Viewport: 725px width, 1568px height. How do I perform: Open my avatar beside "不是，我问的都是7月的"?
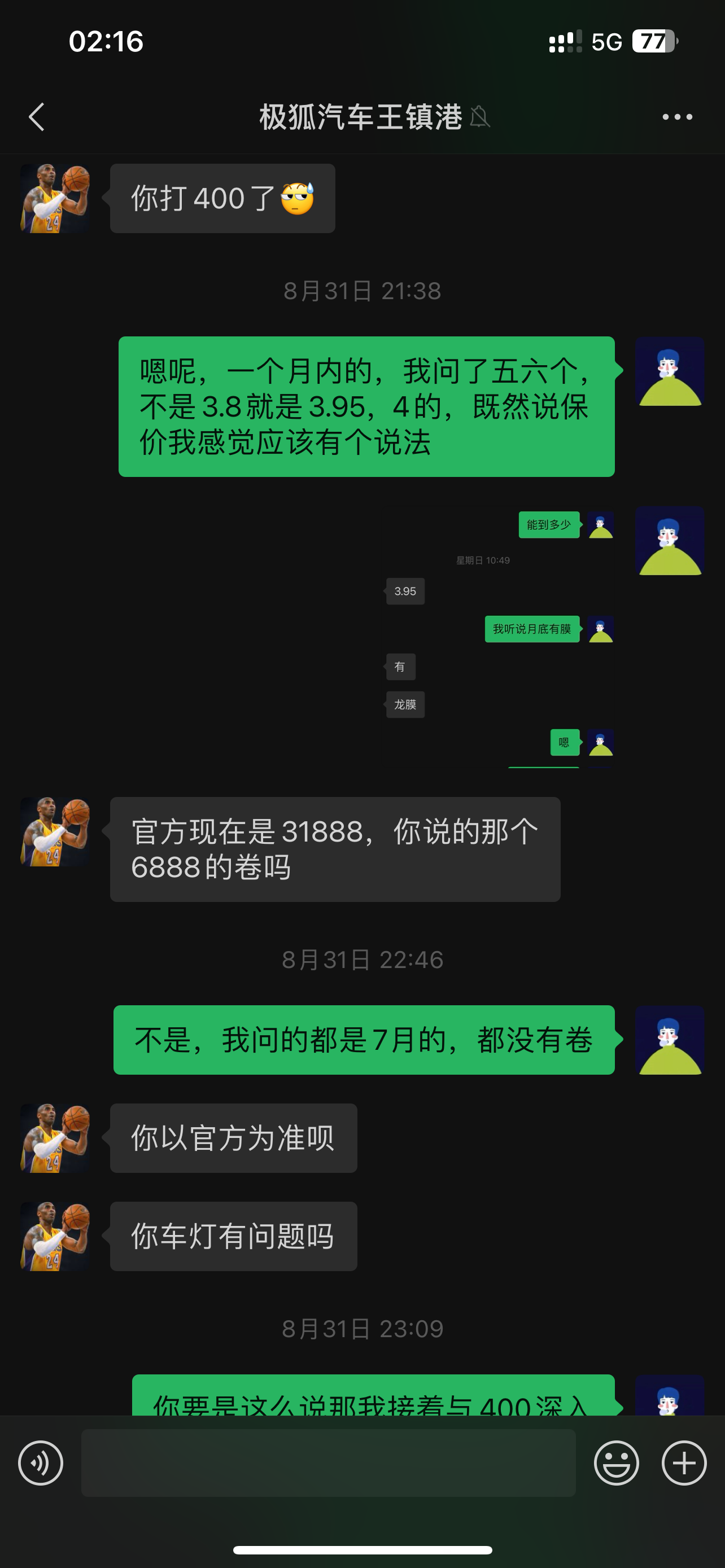[x=670, y=1040]
